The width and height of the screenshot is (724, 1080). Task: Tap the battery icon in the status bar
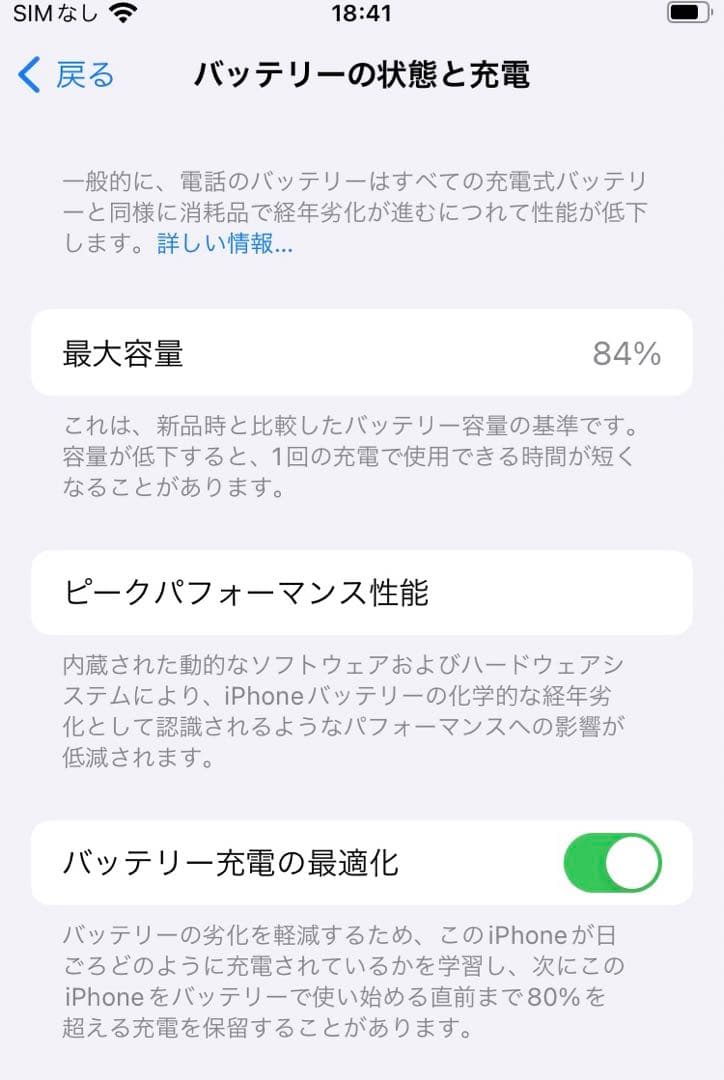click(692, 14)
